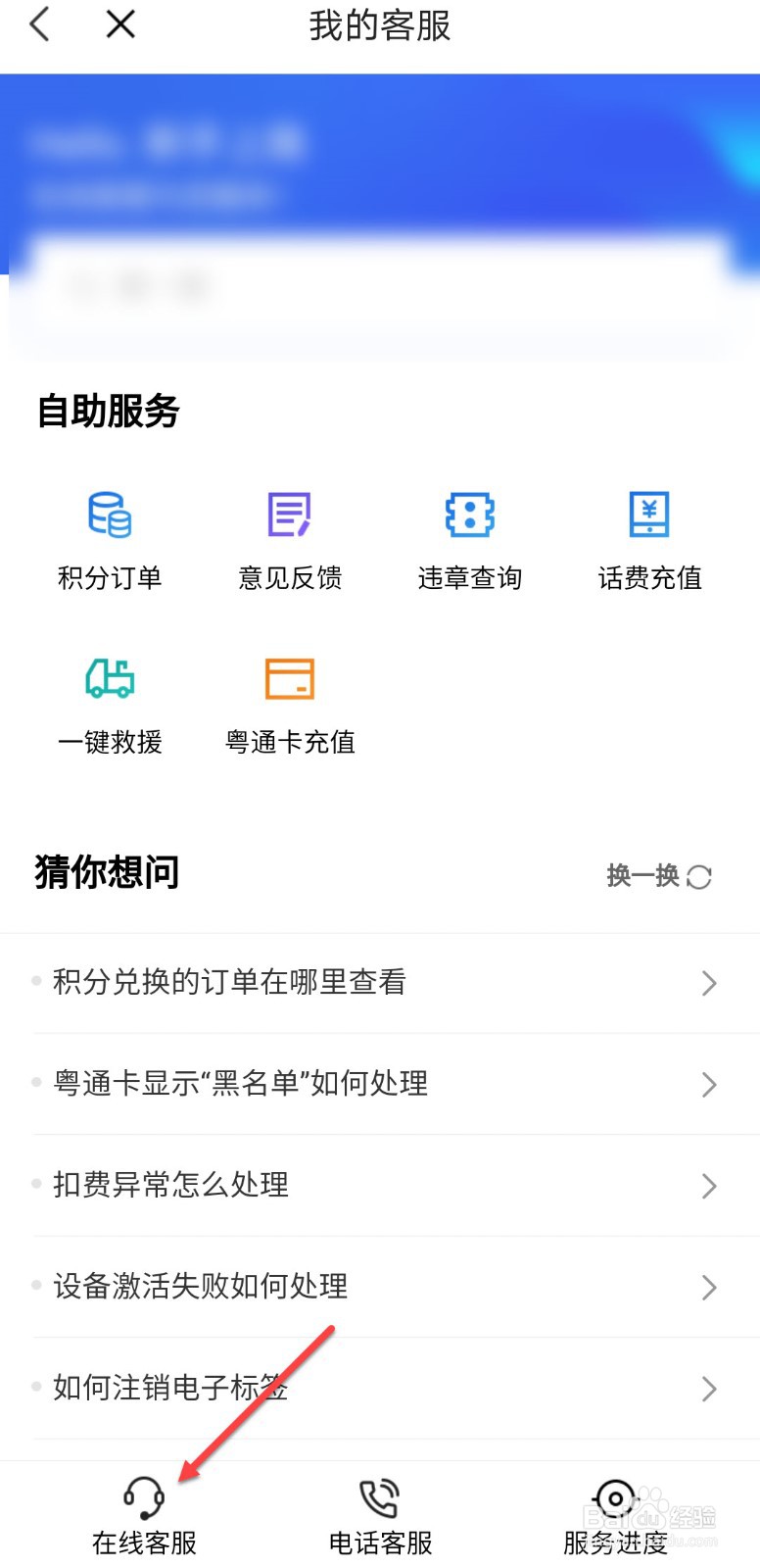Open the 电话客服 phone icon
The image size is (760, 1568).
[378, 1495]
